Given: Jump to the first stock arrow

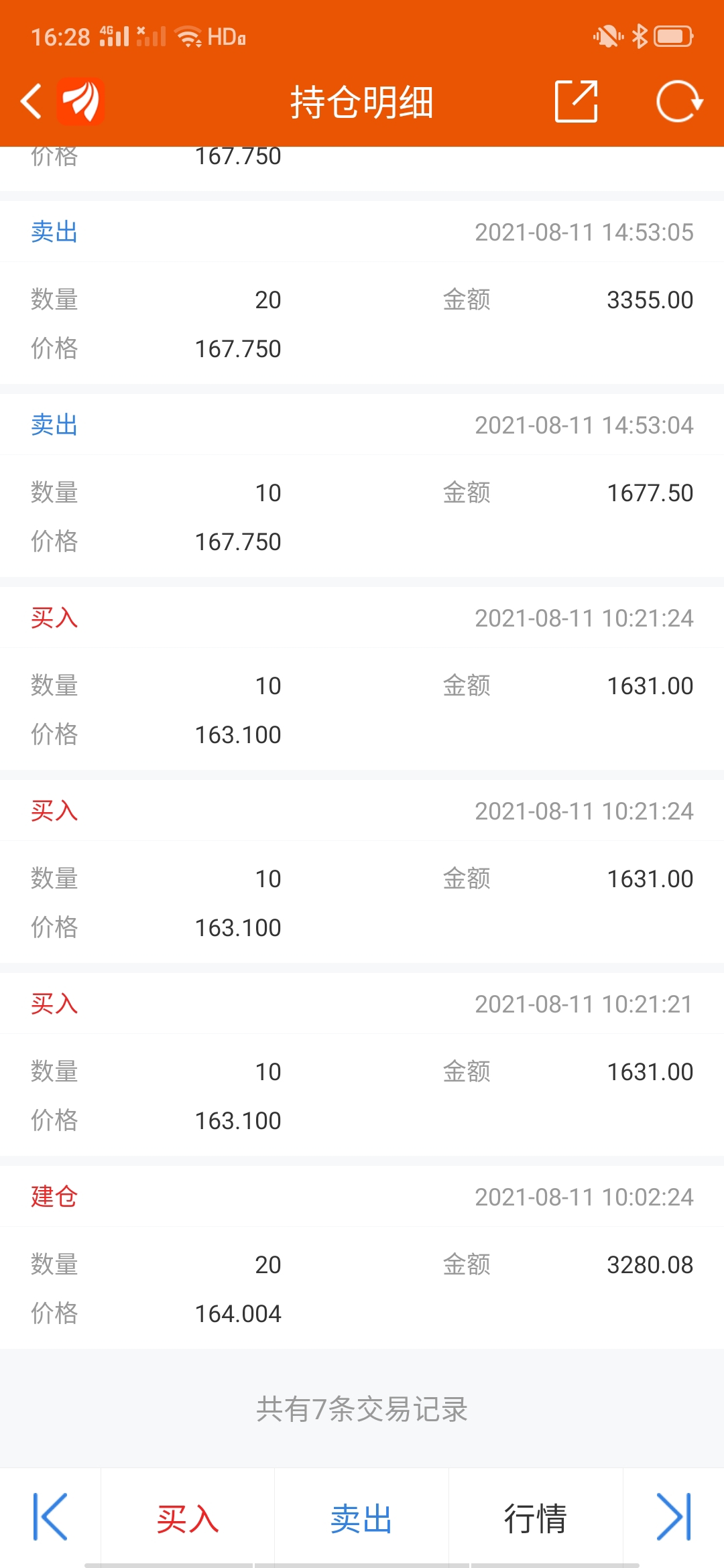Looking at the screenshot, I should (x=50, y=1516).
